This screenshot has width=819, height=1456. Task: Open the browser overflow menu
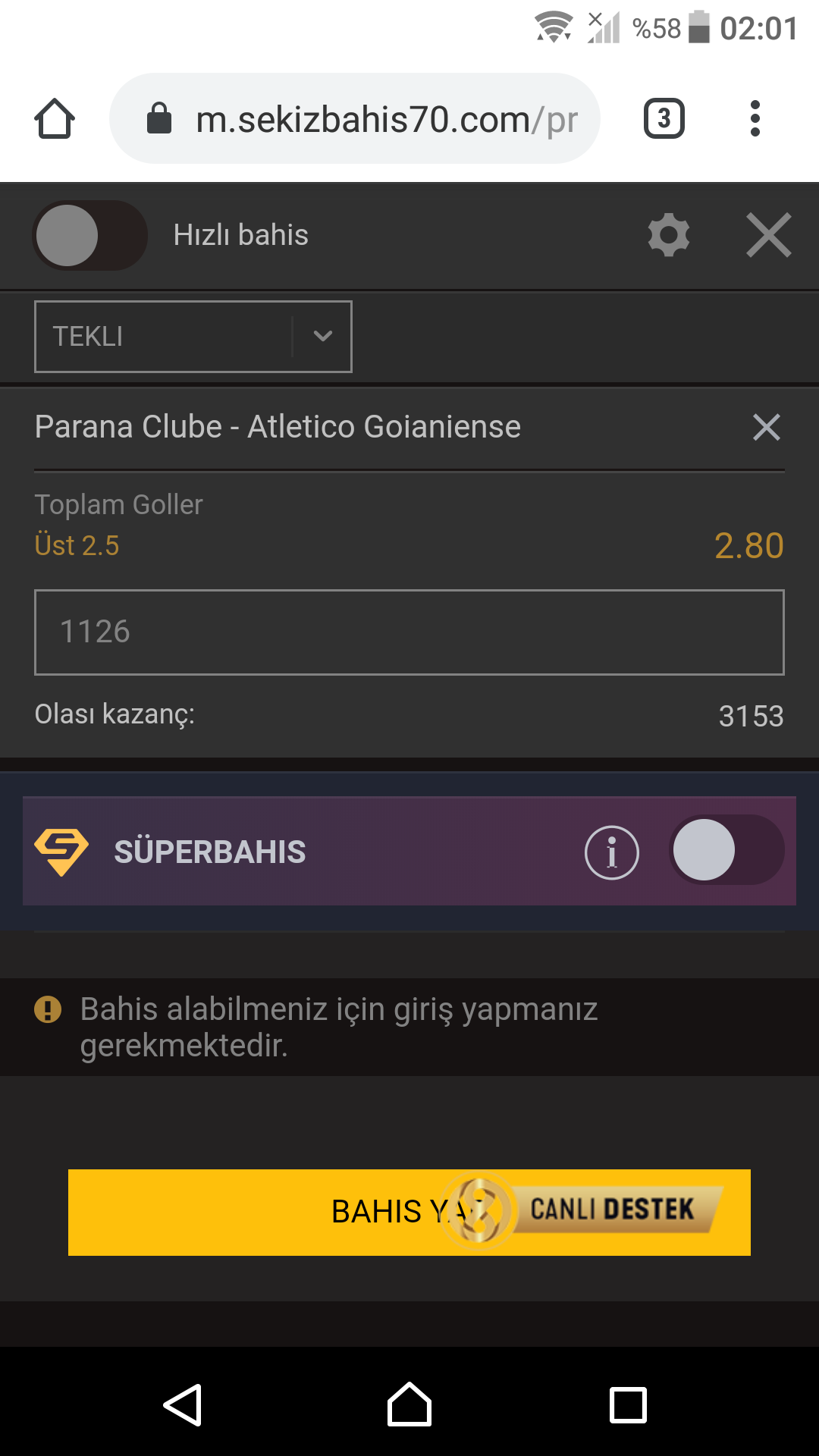[x=755, y=119]
